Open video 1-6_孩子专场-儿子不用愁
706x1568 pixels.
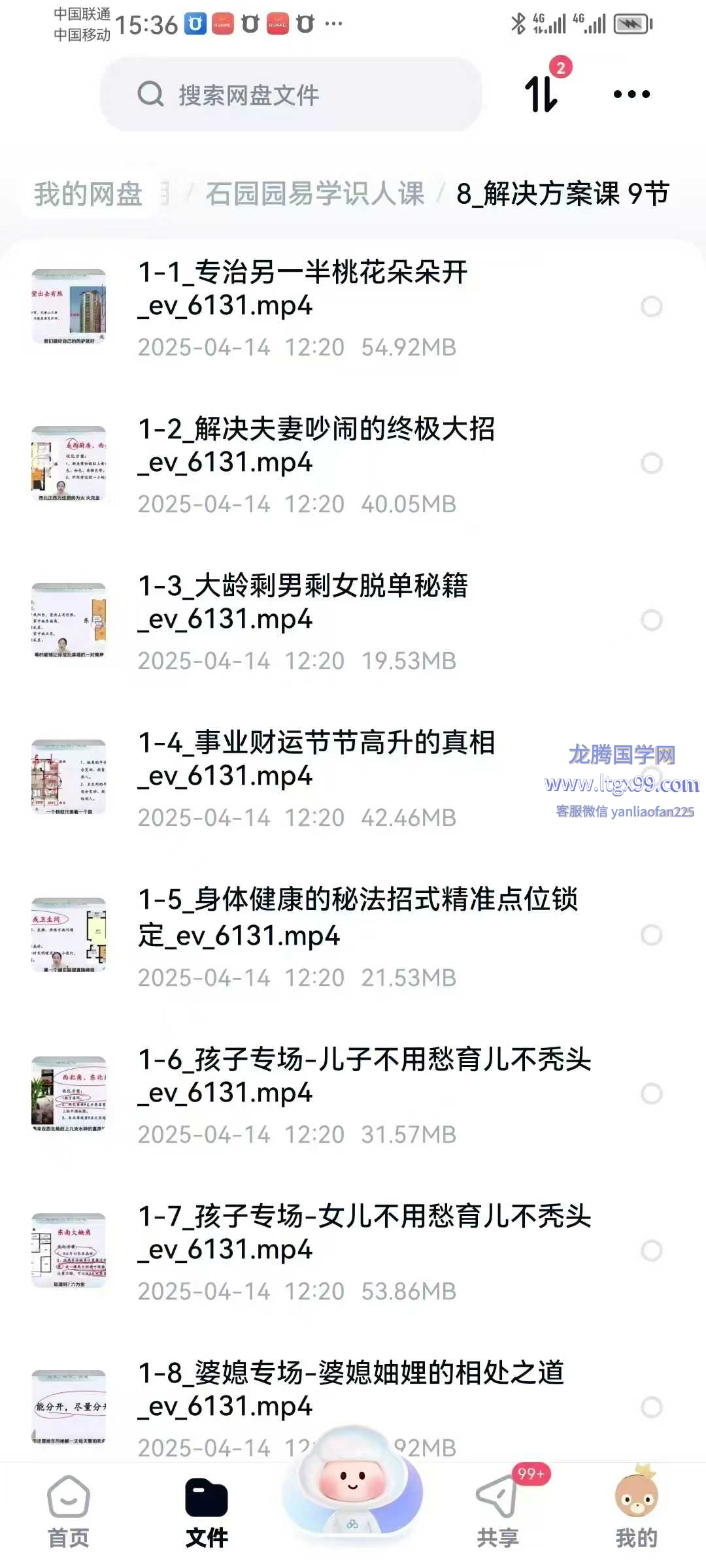coord(364,1075)
